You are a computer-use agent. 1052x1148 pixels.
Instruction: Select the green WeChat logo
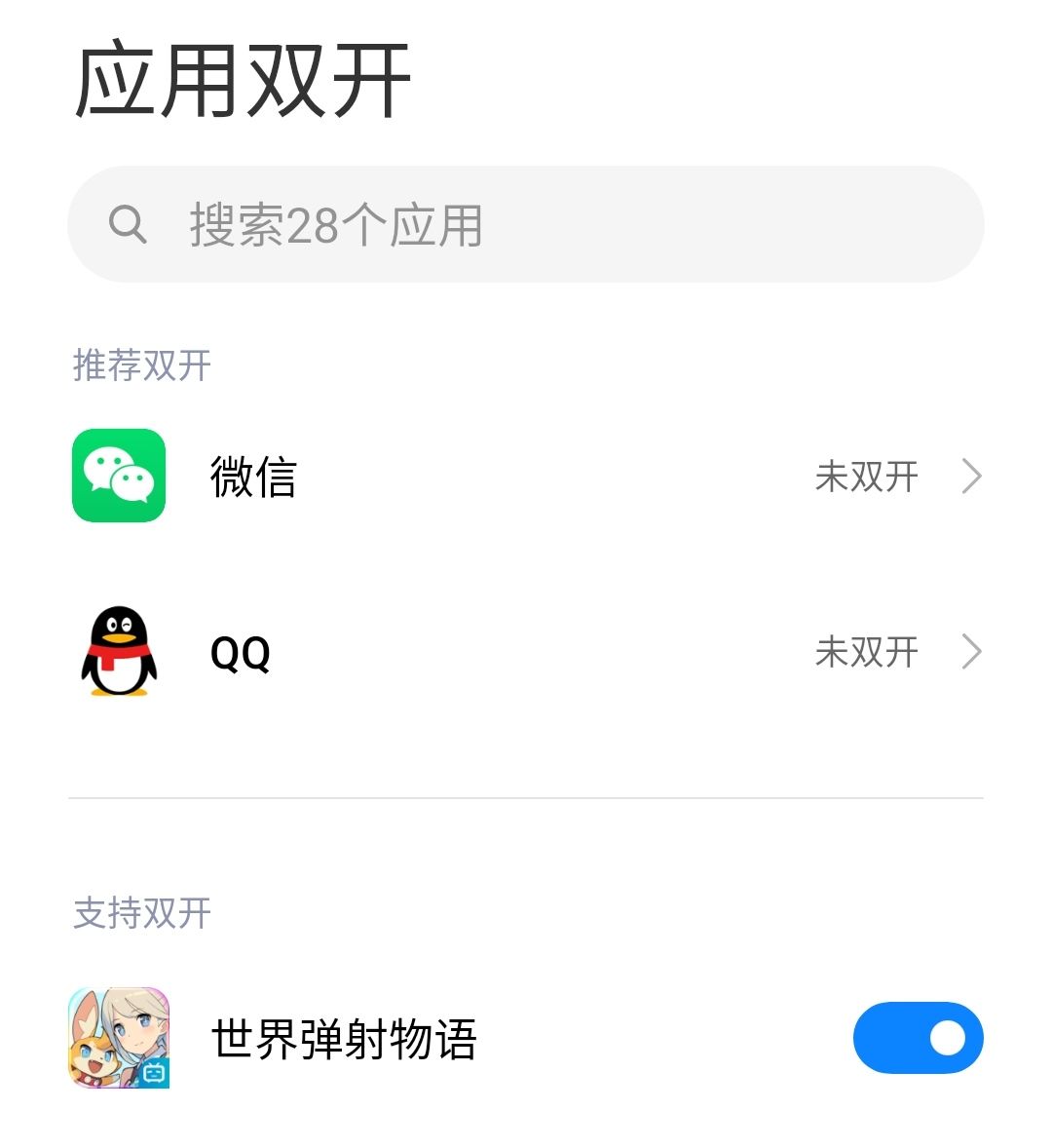coord(119,476)
